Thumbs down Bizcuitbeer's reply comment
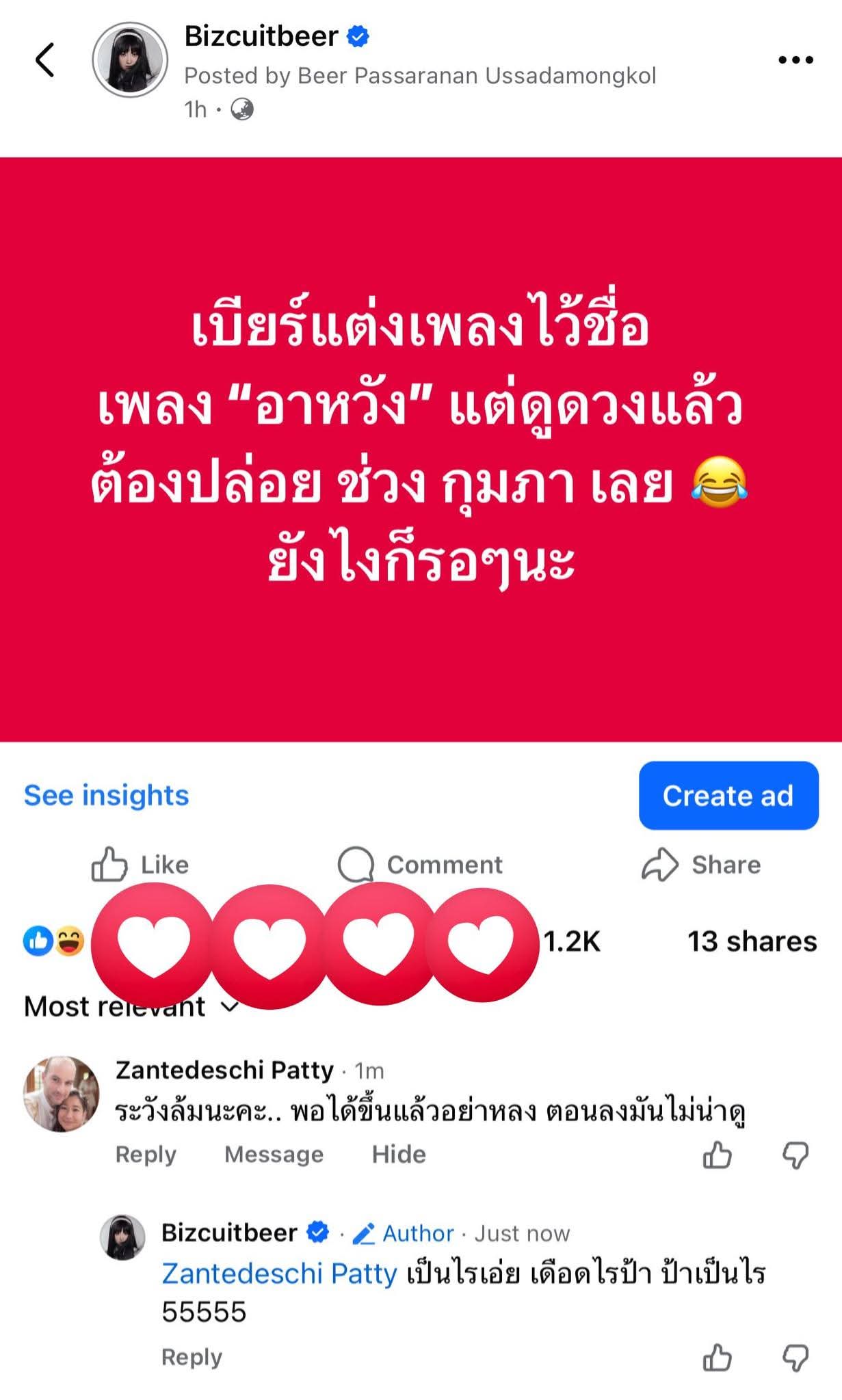This screenshot has width=842, height=1400. [795, 1358]
